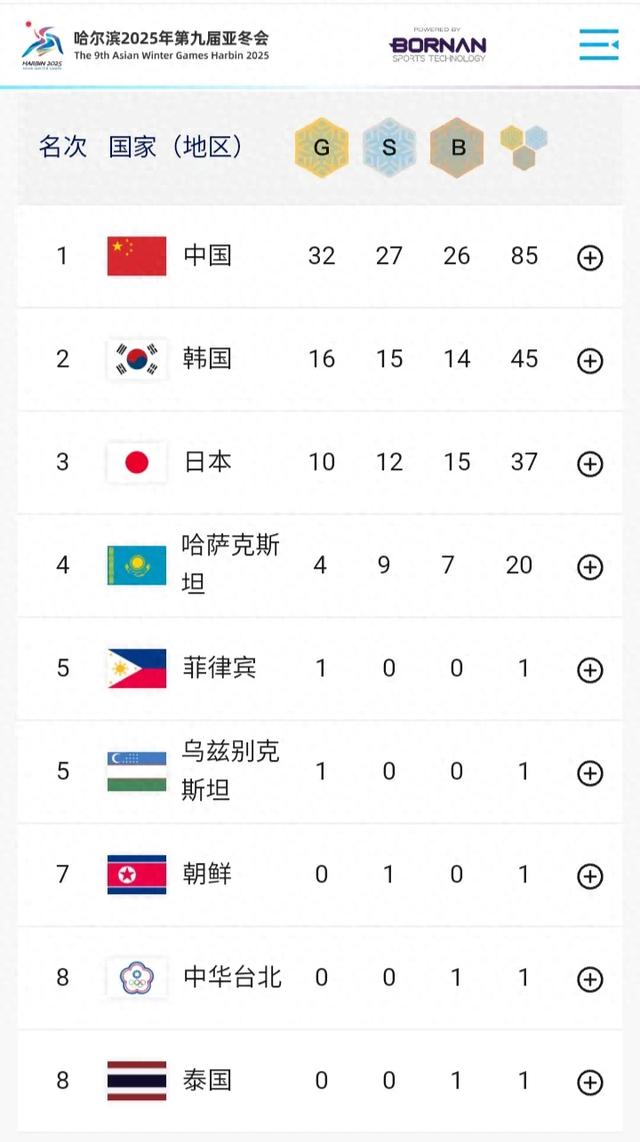640x1142 pixels.
Task: Open the hamburger menu at top right
Action: (x=598, y=44)
